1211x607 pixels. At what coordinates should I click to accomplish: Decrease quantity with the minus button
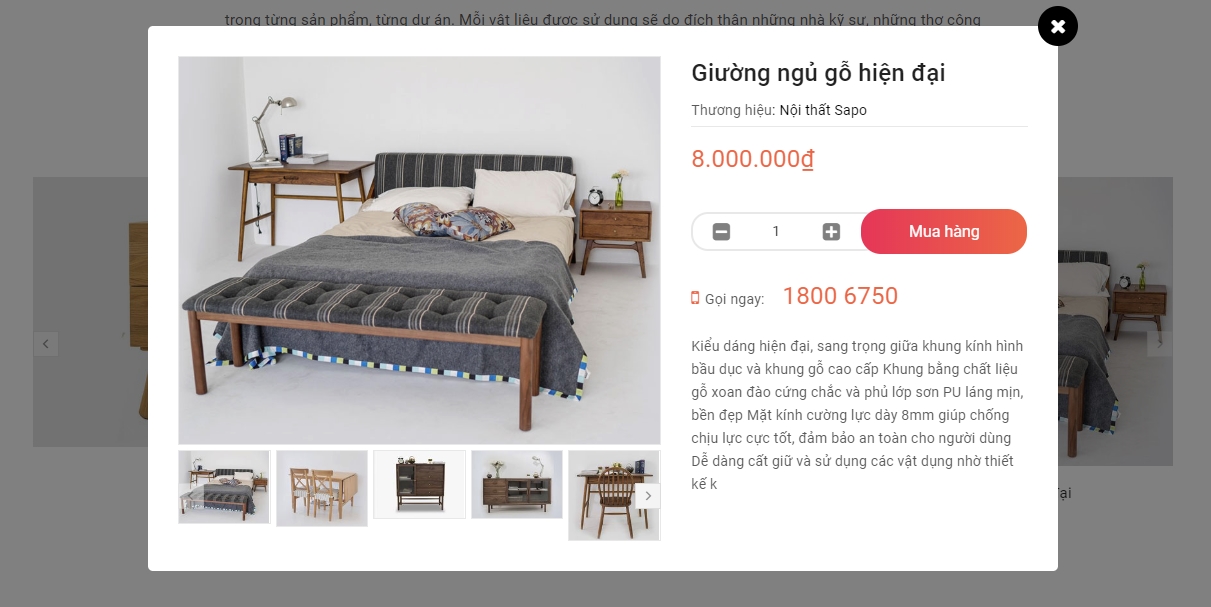pyautogui.click(x=721, y=232)
